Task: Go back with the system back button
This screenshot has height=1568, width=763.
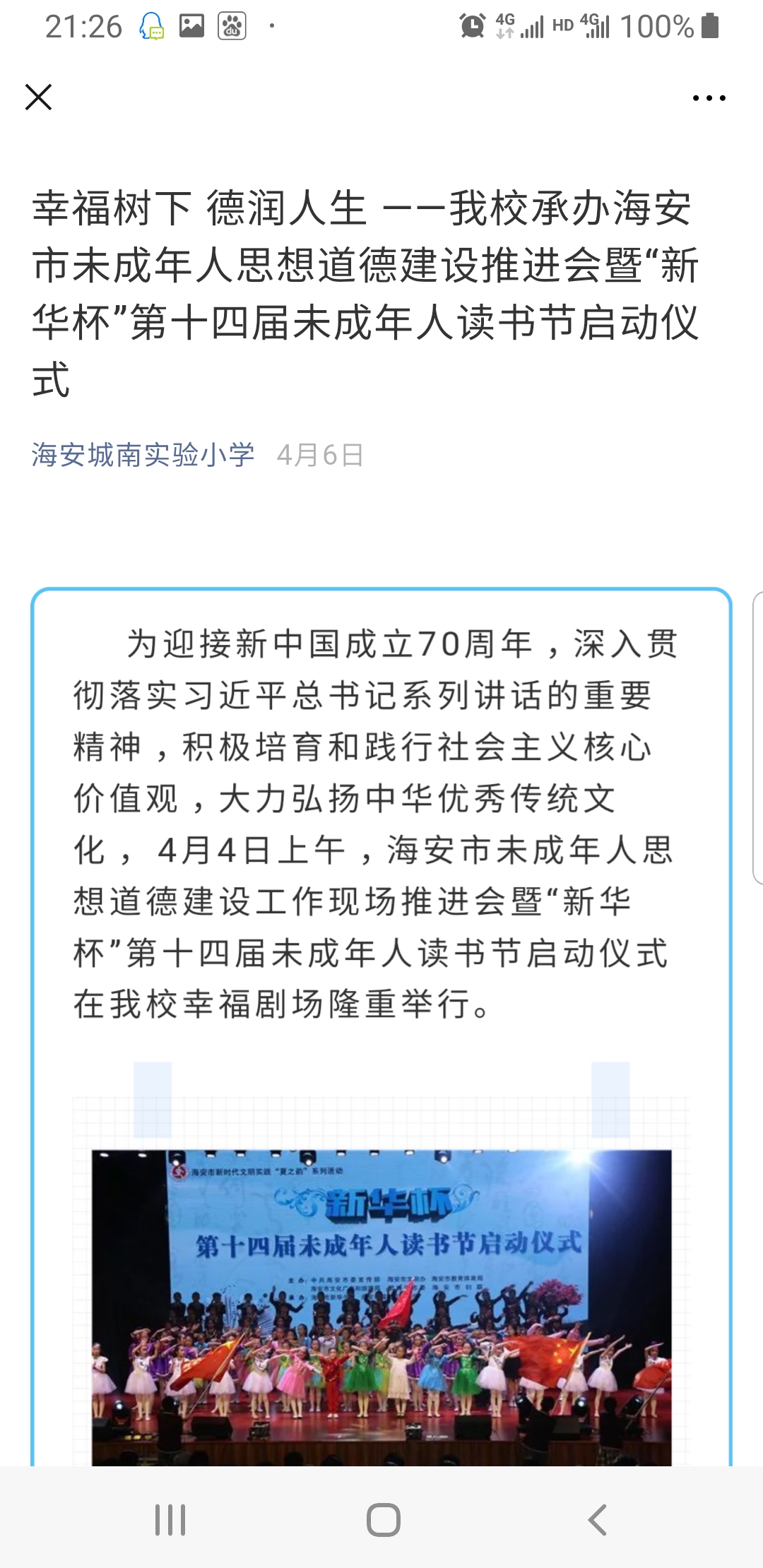Action: [597, 1519]
